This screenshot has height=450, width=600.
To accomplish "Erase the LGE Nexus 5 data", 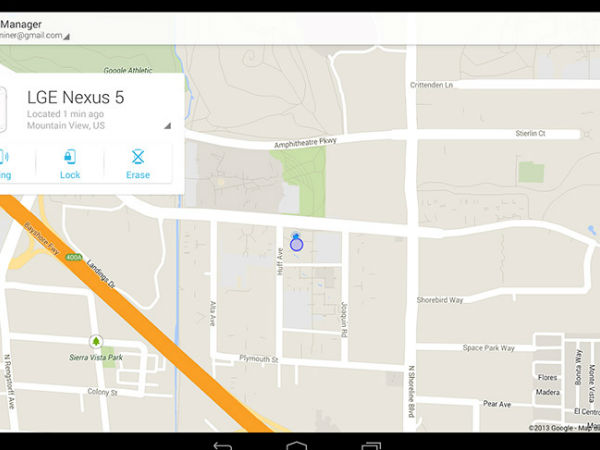I will click(x=138, y=163).
